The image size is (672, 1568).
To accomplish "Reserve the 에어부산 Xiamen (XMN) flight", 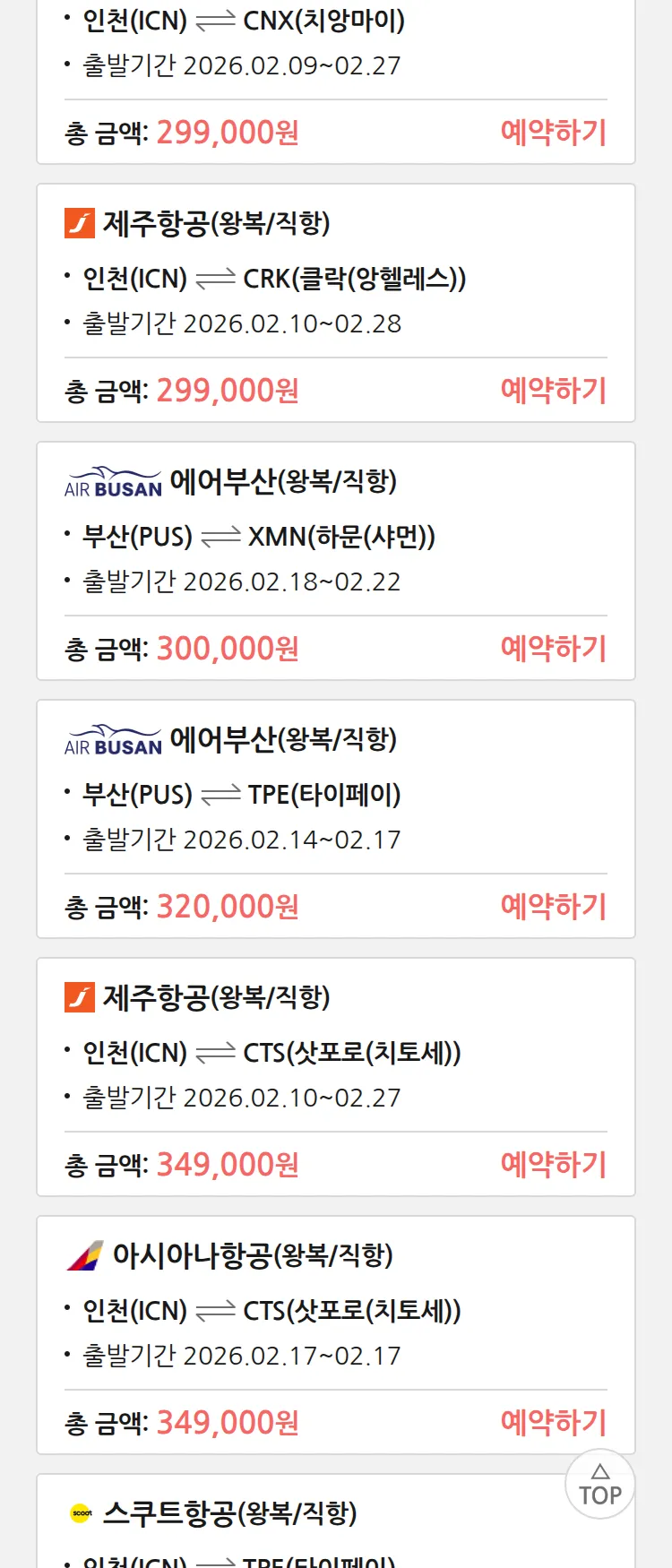I will 553,649.
